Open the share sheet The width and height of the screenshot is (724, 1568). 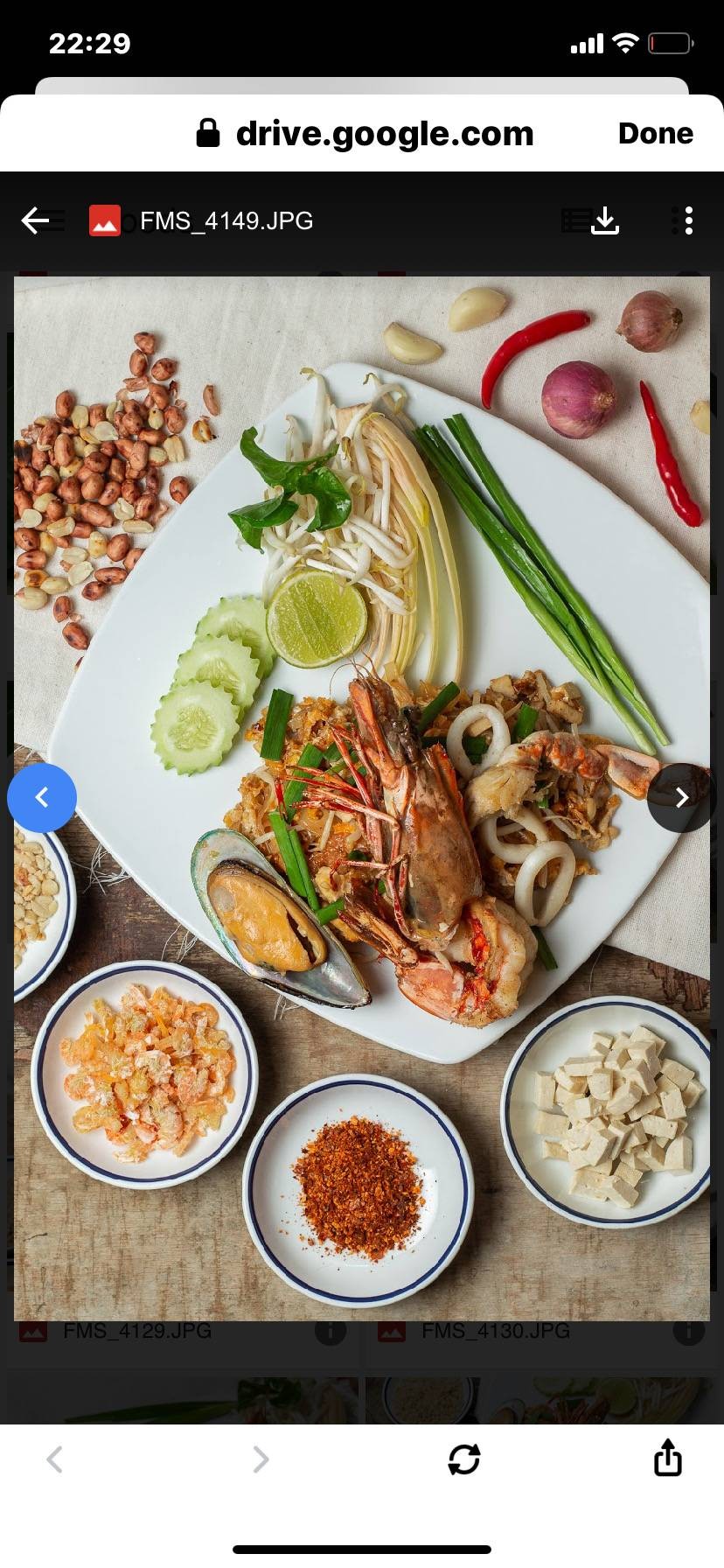(667, 1458)
